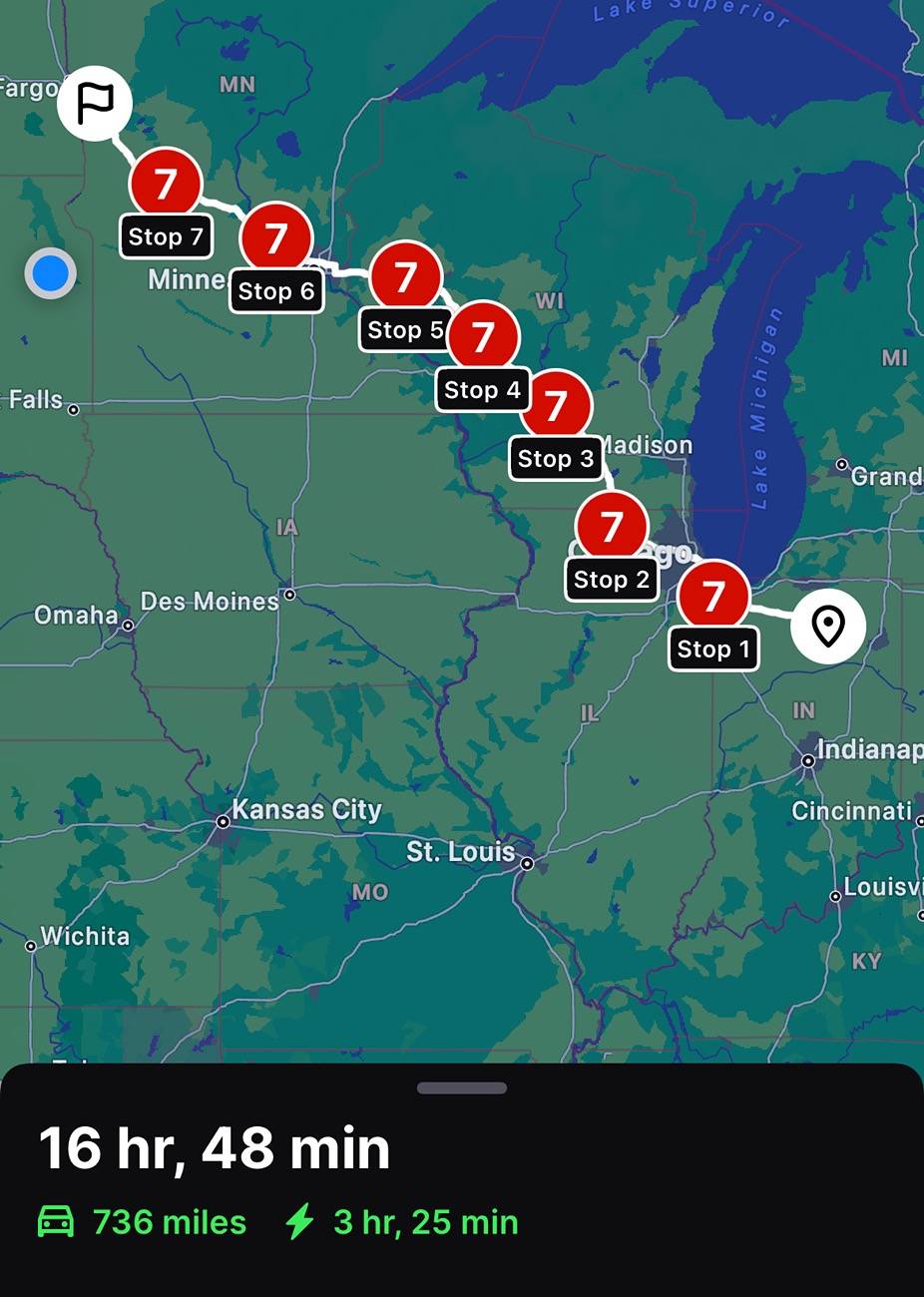Open the Stop 6 charging pin
The width and height of the screenshot is (924, 1297).
tap(276, 238)
